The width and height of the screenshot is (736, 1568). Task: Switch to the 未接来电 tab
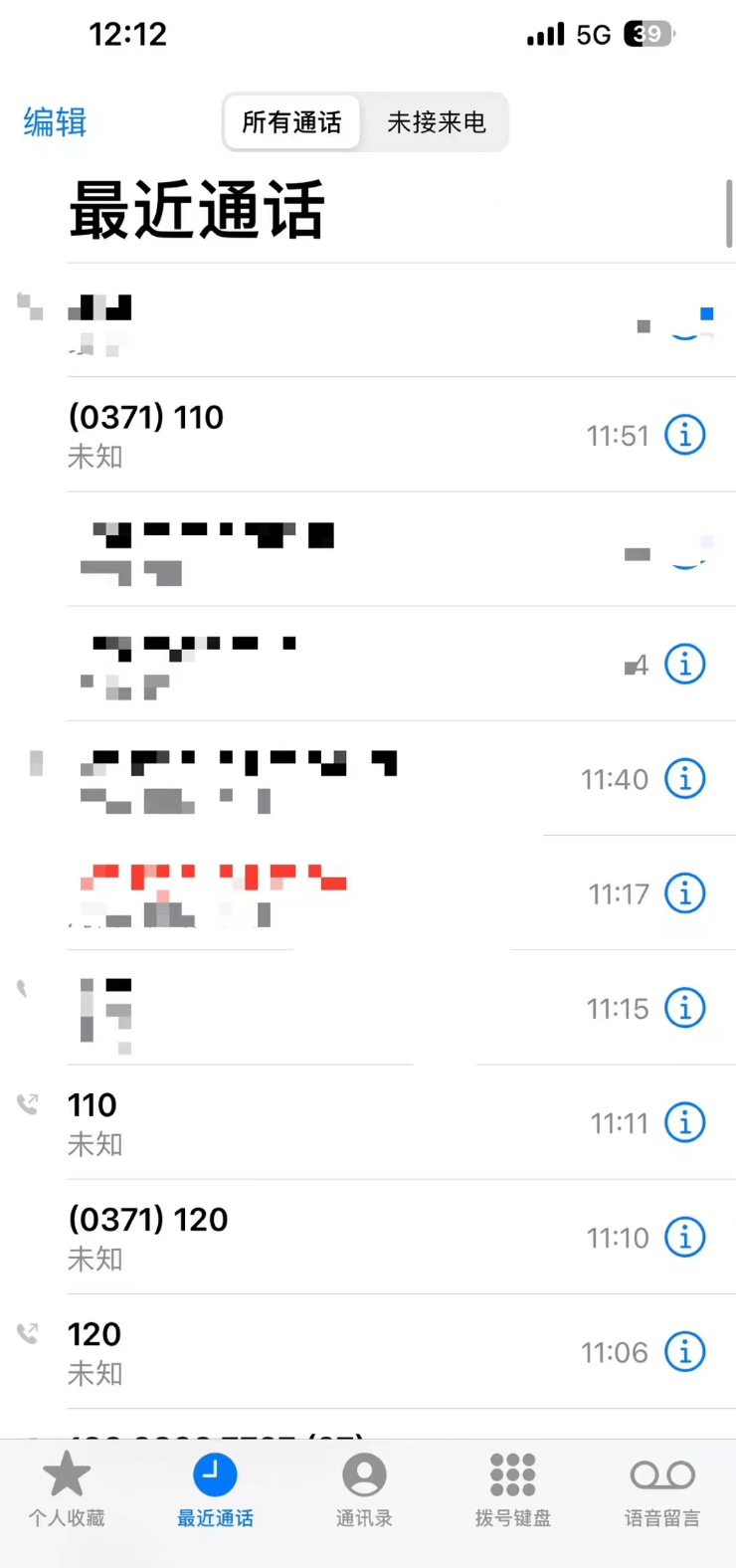click(x=435, y=123)
